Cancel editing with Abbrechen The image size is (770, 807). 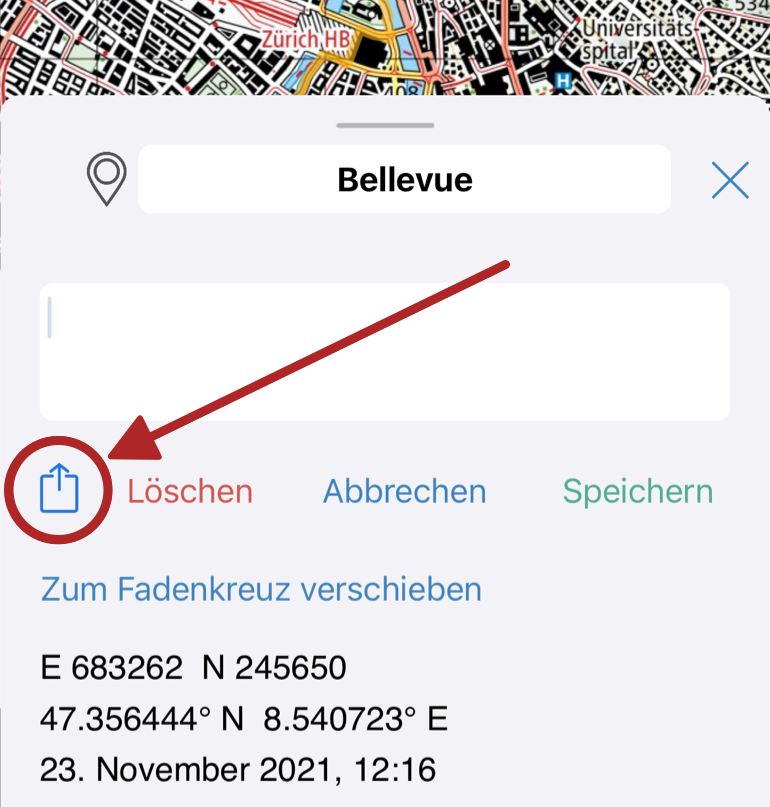(x=404, y=491)
